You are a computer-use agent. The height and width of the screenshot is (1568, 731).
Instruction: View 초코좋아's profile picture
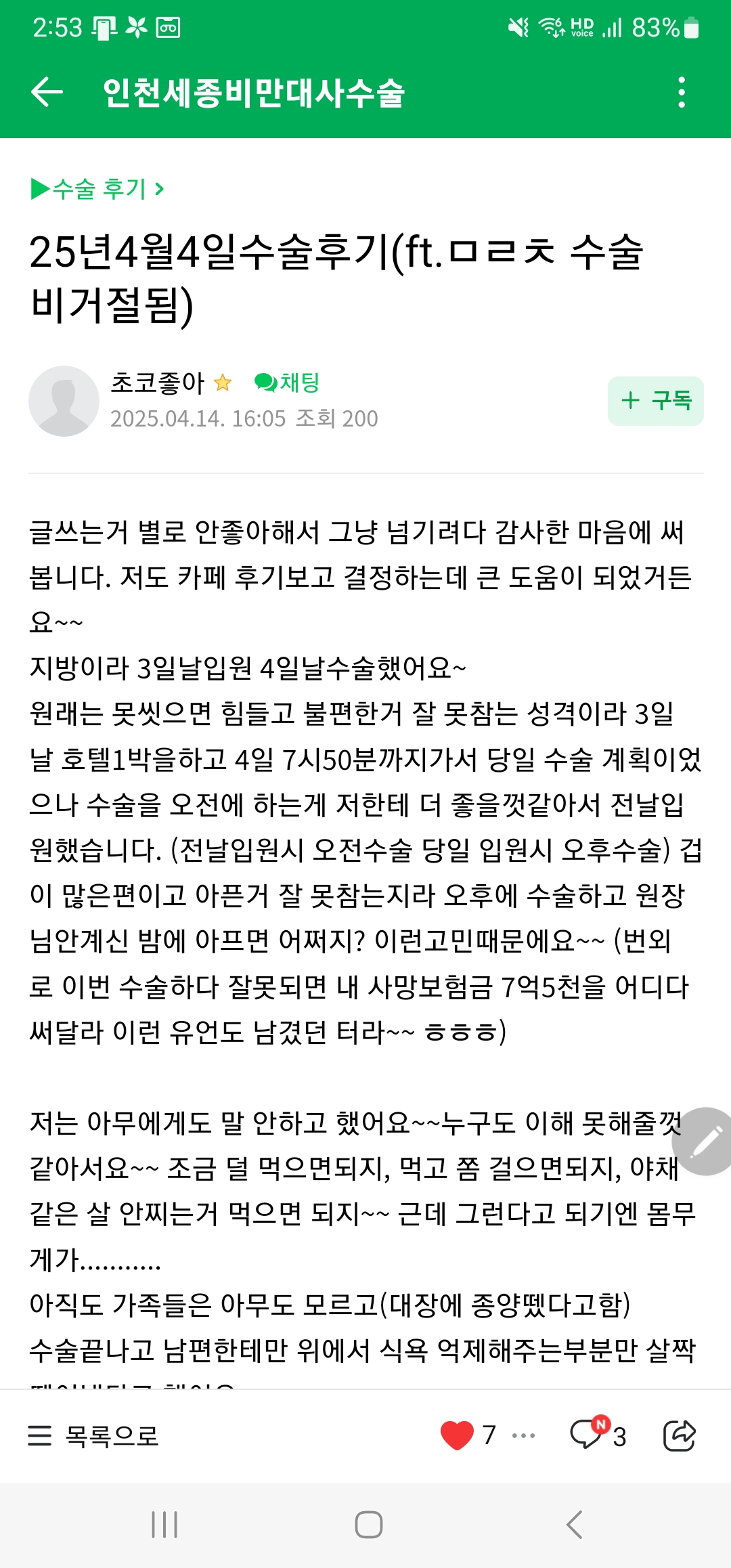point(64,401)
